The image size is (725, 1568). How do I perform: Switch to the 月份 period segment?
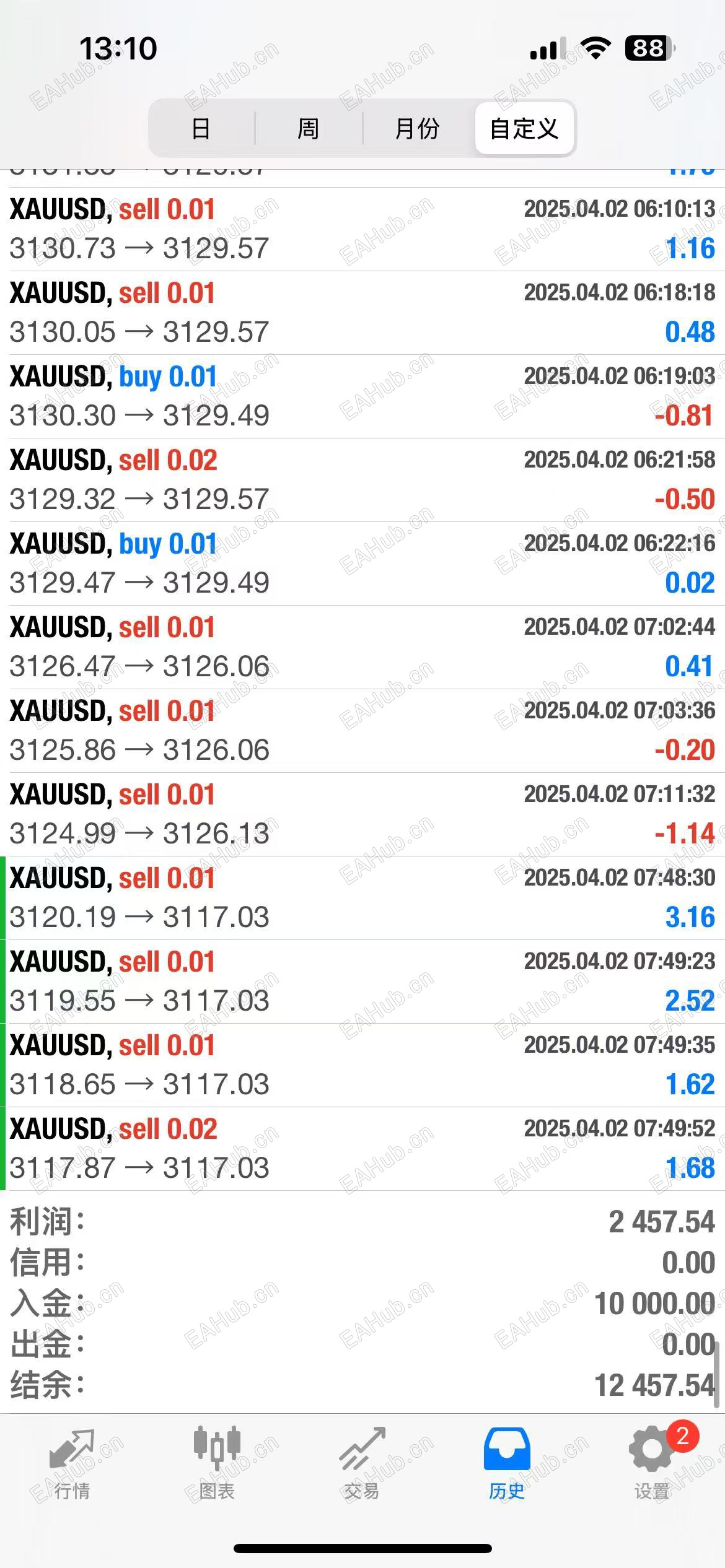coord(418,129)
